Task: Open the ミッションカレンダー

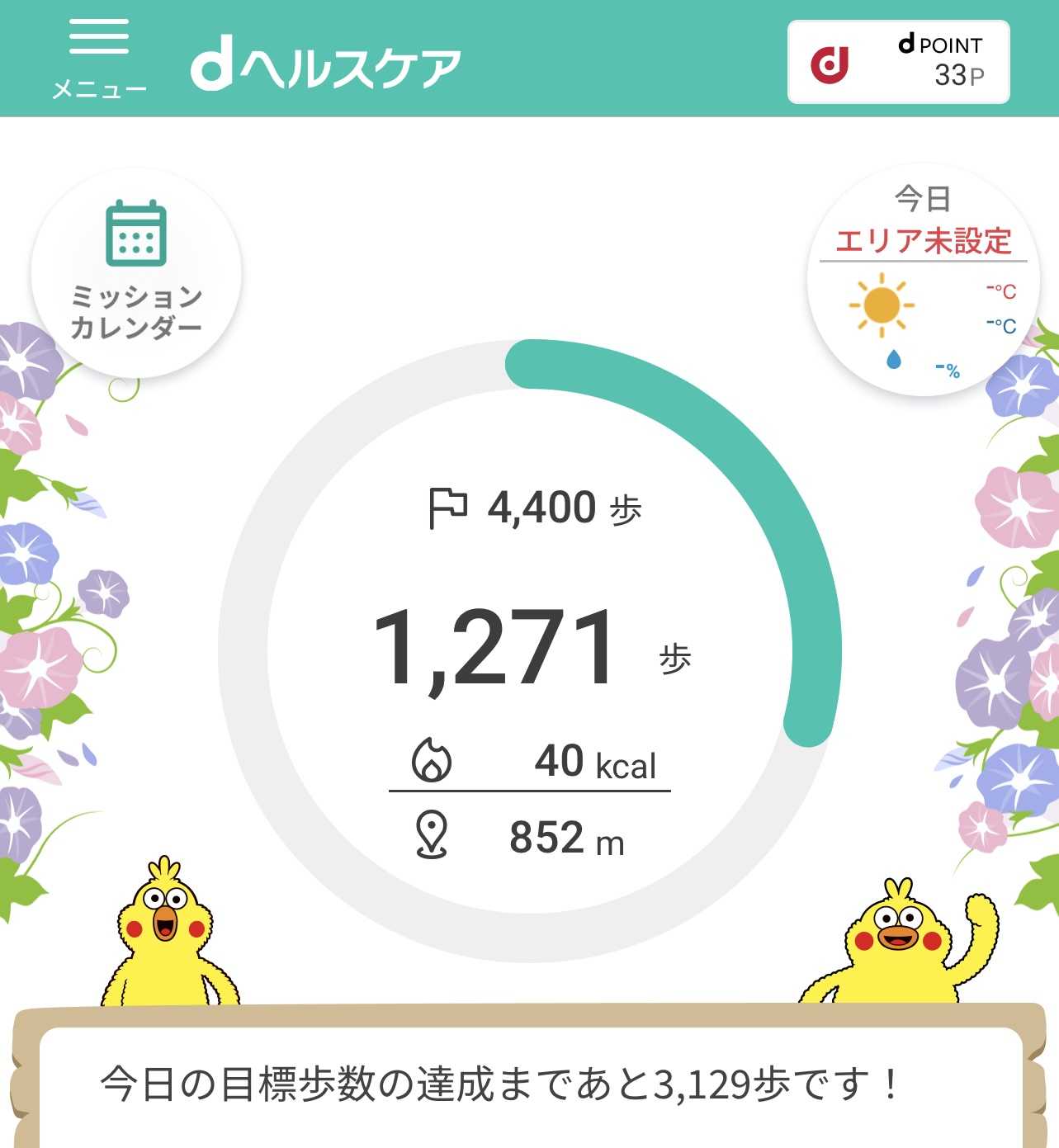Action: coord(136,272)
